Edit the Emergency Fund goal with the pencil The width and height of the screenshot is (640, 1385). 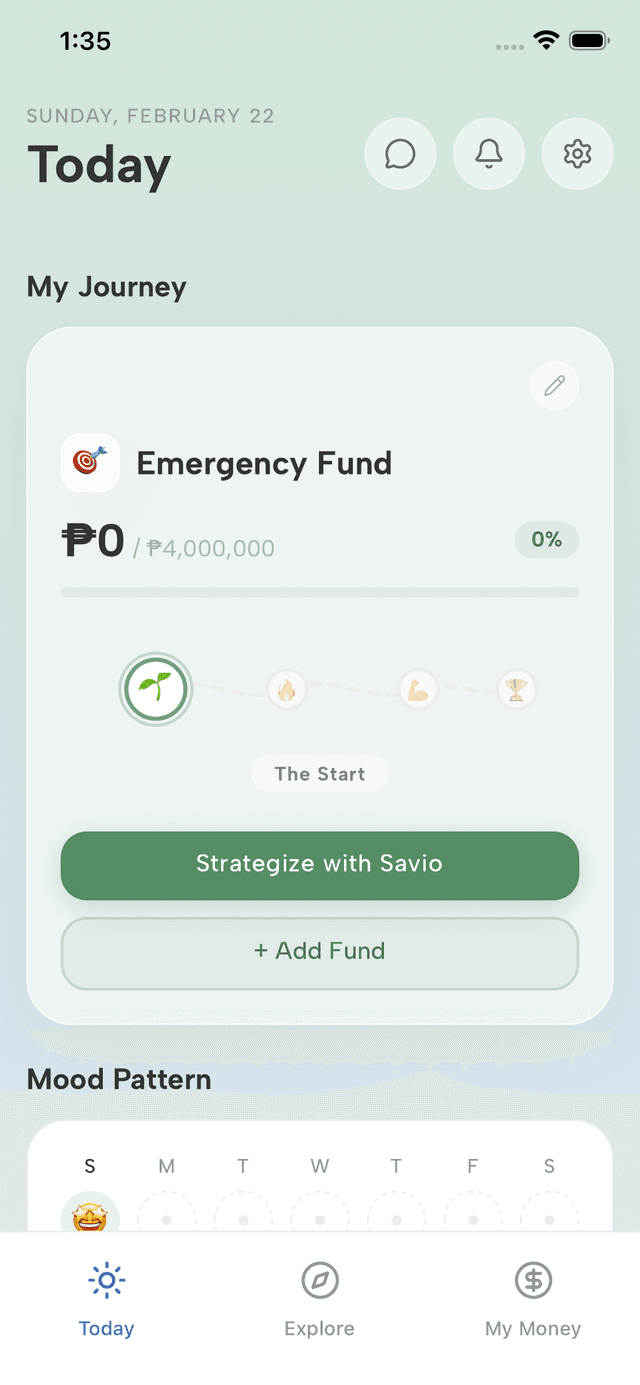click(555, 386)
